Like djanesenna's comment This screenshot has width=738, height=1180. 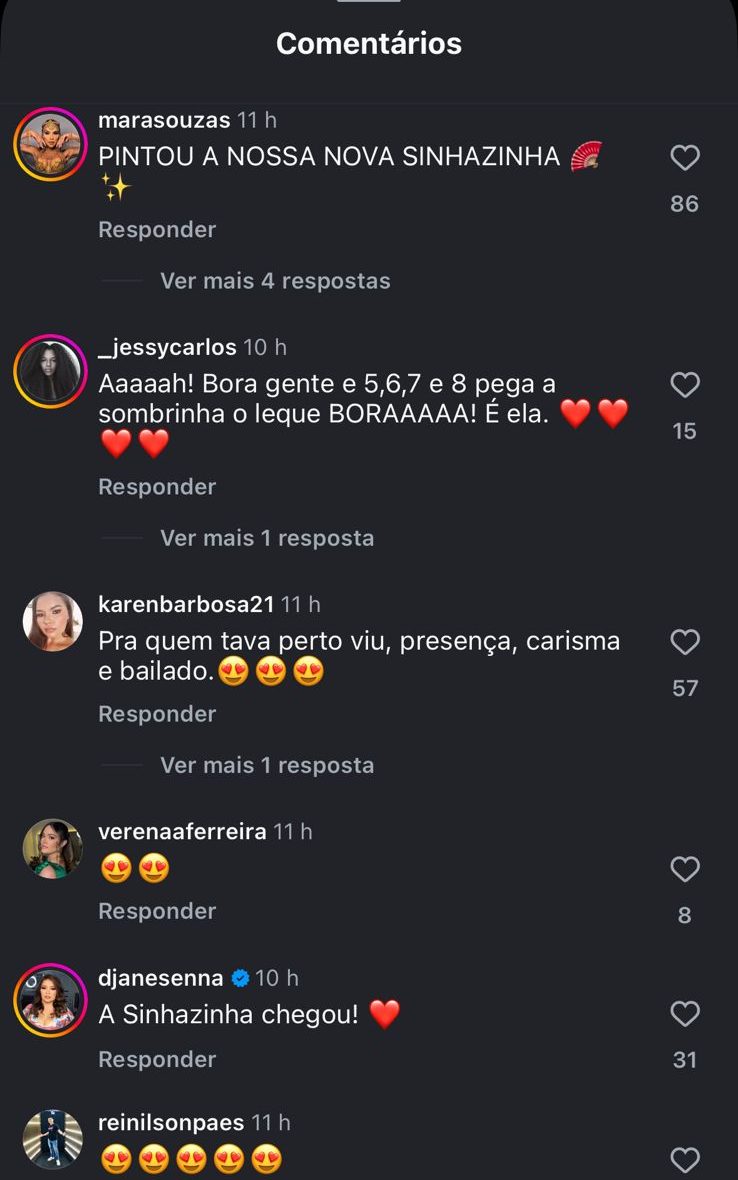pos(685,1014)
